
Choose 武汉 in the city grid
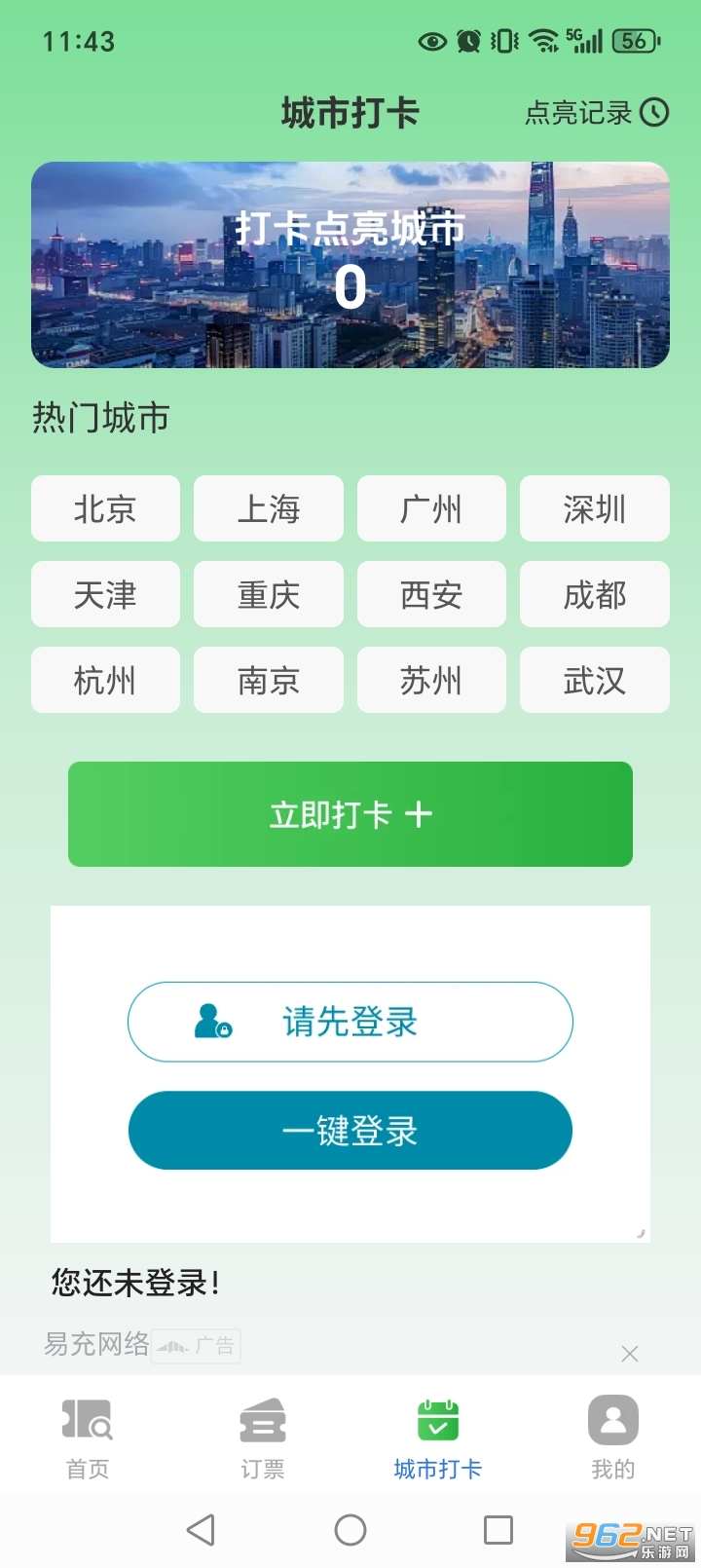[595, 680]
